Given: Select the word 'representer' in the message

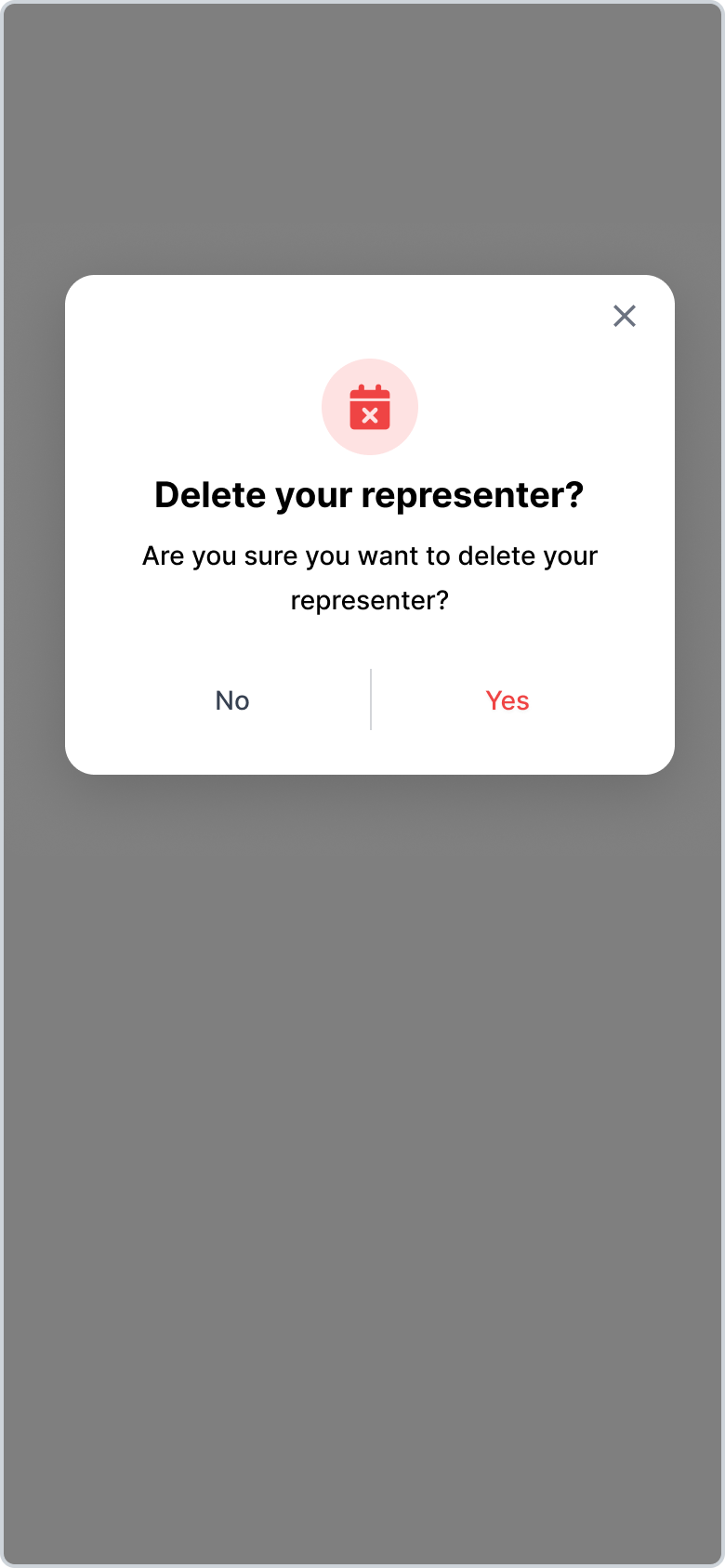Looking at the screenshot, I should coord(368,600).
